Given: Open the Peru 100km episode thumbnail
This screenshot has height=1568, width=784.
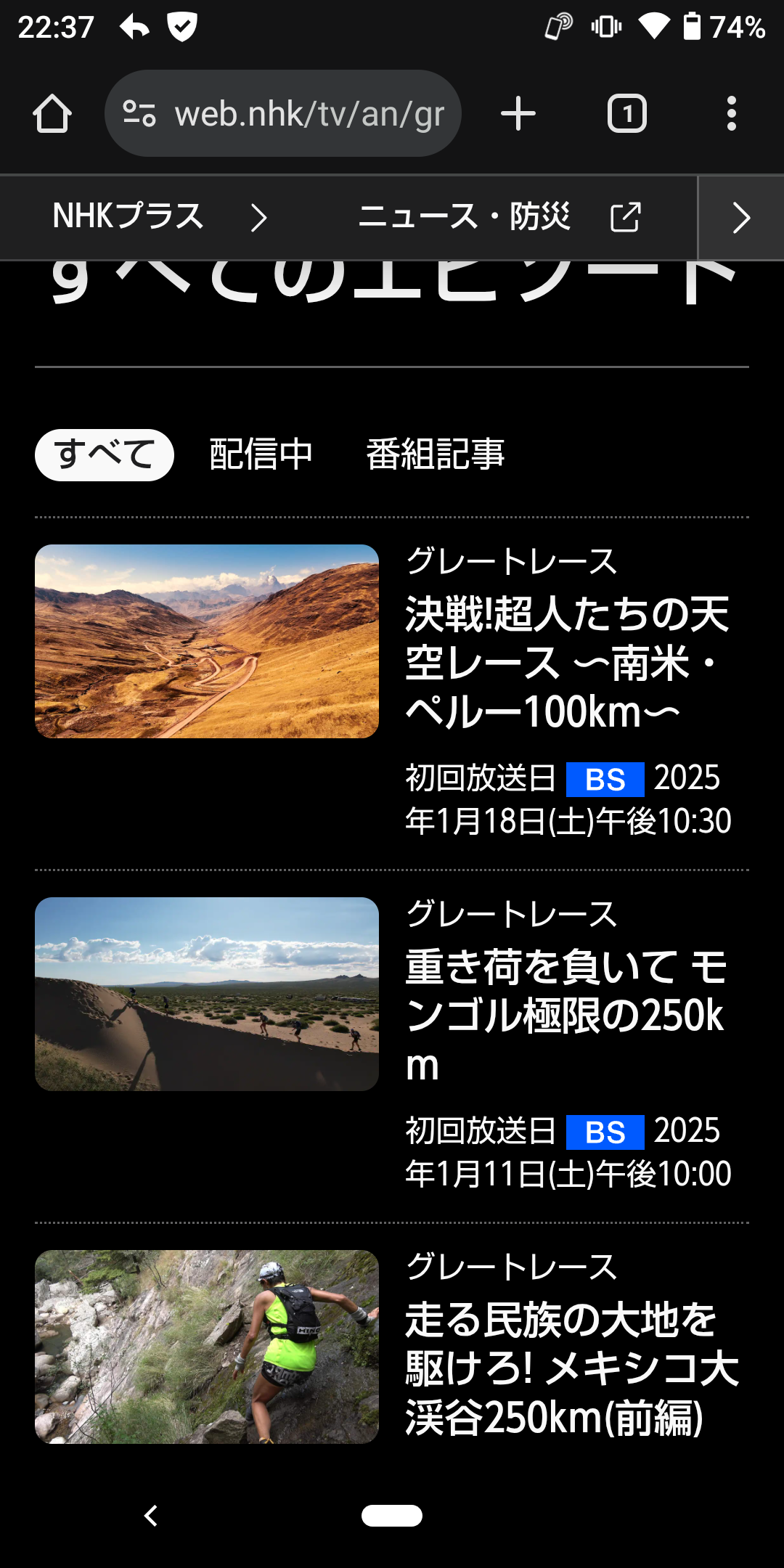Looking at the screenshot, I should tap(207, 641).
